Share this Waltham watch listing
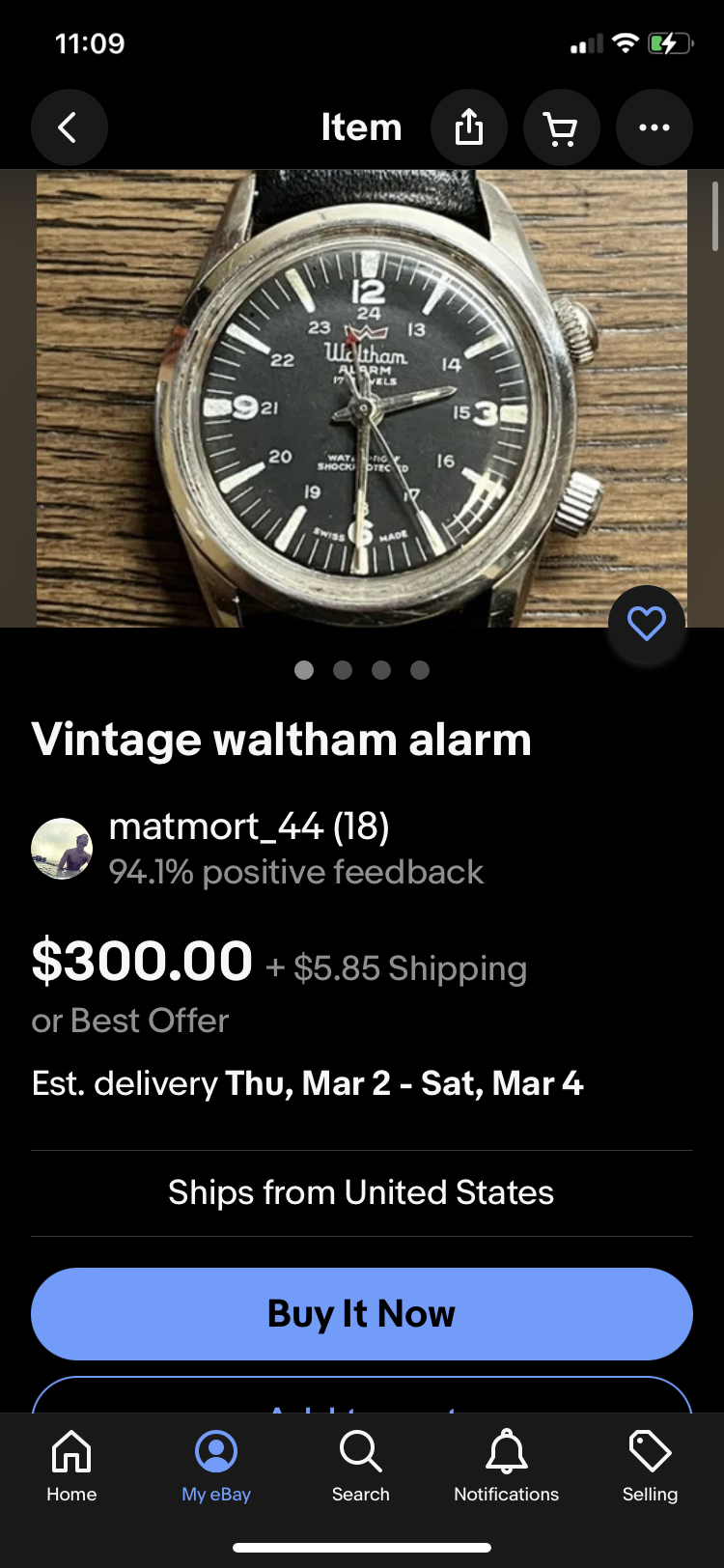The image size is (724, 1568). pos(469,127)
